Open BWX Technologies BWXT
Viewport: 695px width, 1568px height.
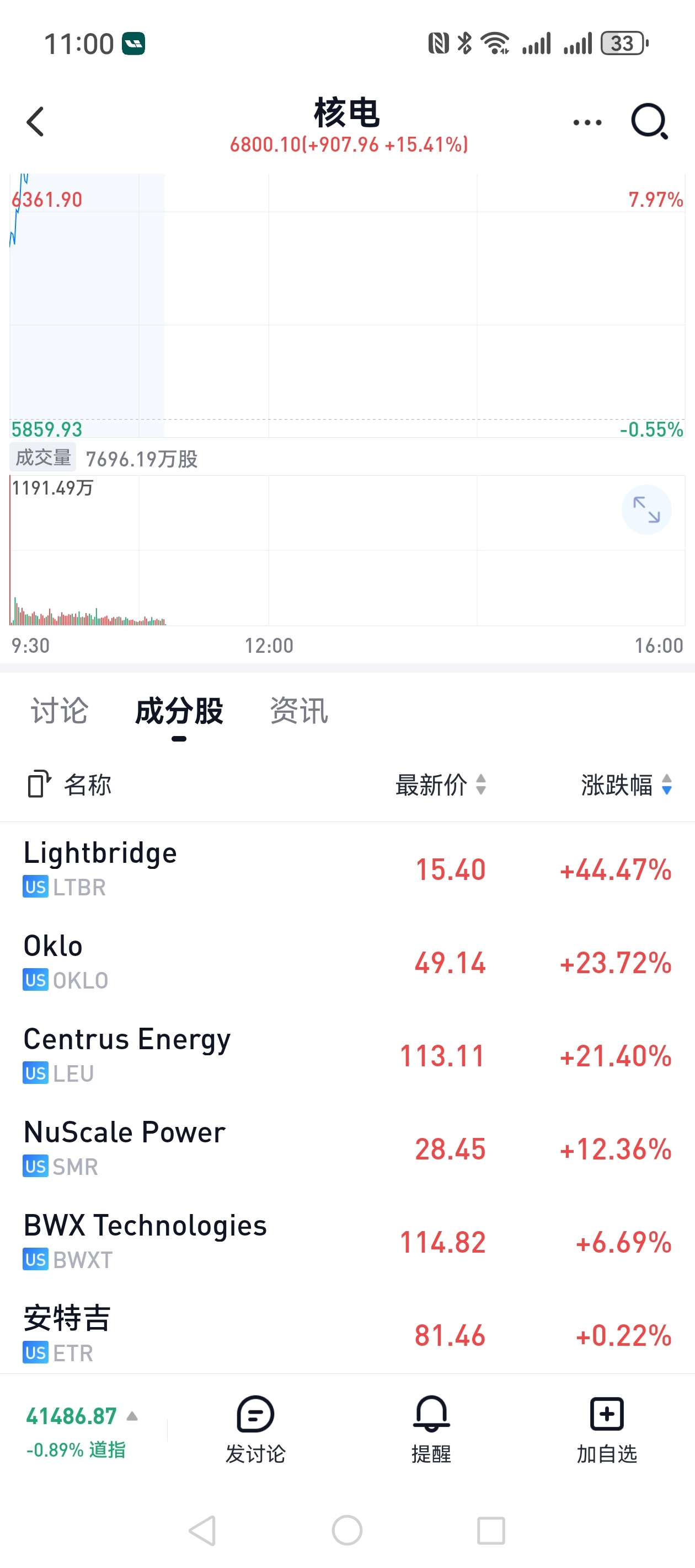[x=347, y=1242]
